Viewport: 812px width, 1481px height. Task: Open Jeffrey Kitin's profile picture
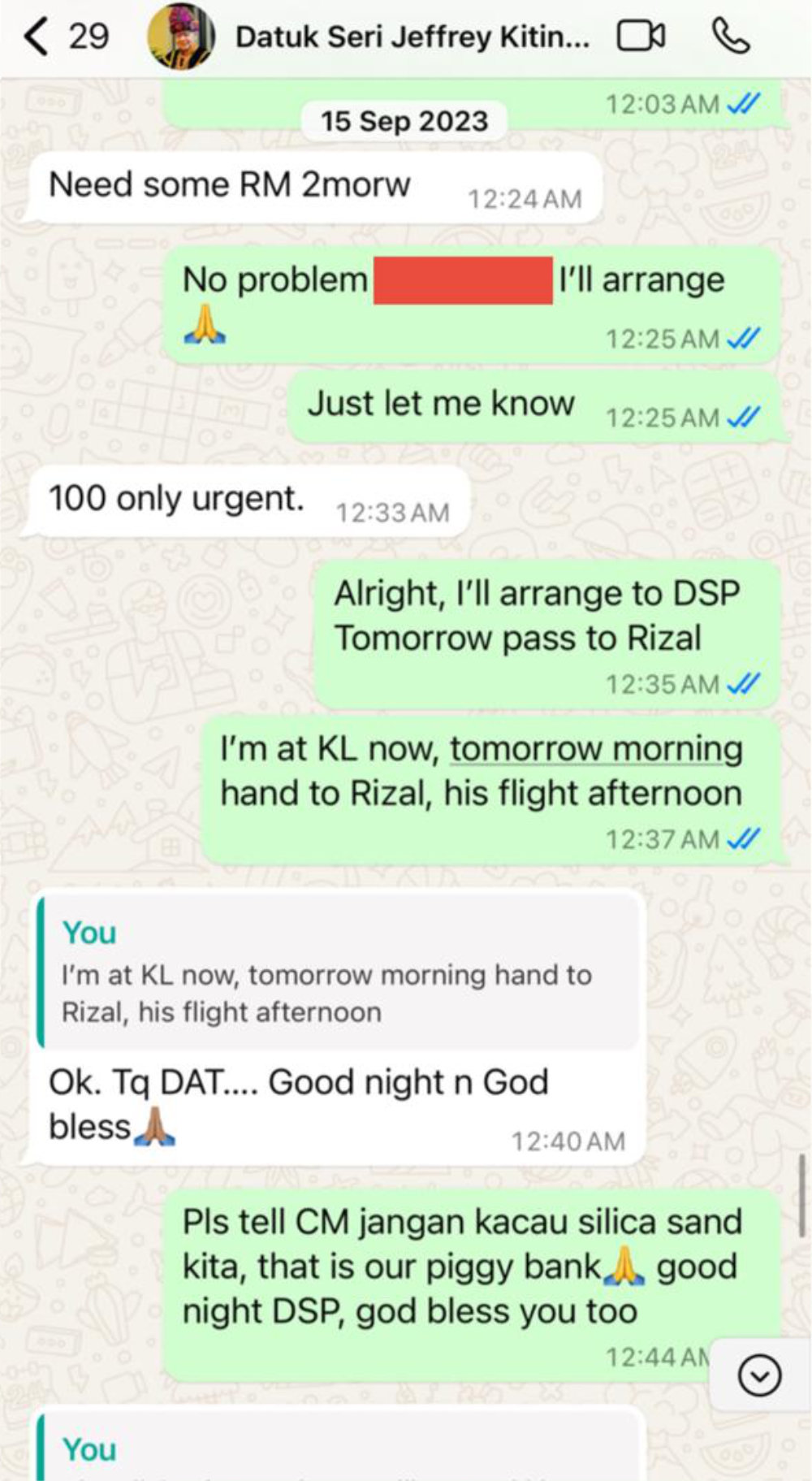(180, 36)
